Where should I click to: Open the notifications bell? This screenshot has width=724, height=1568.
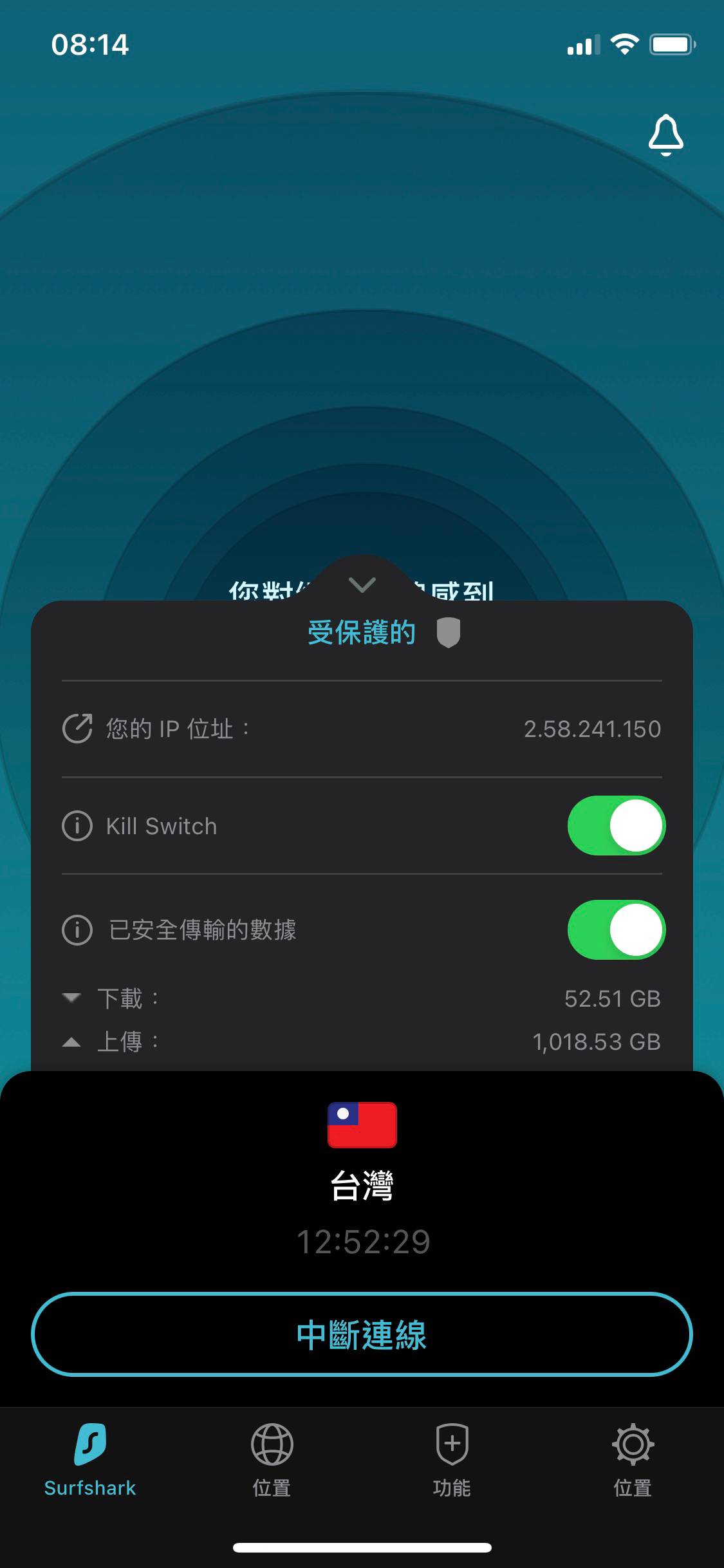click(x=665, y=135)
